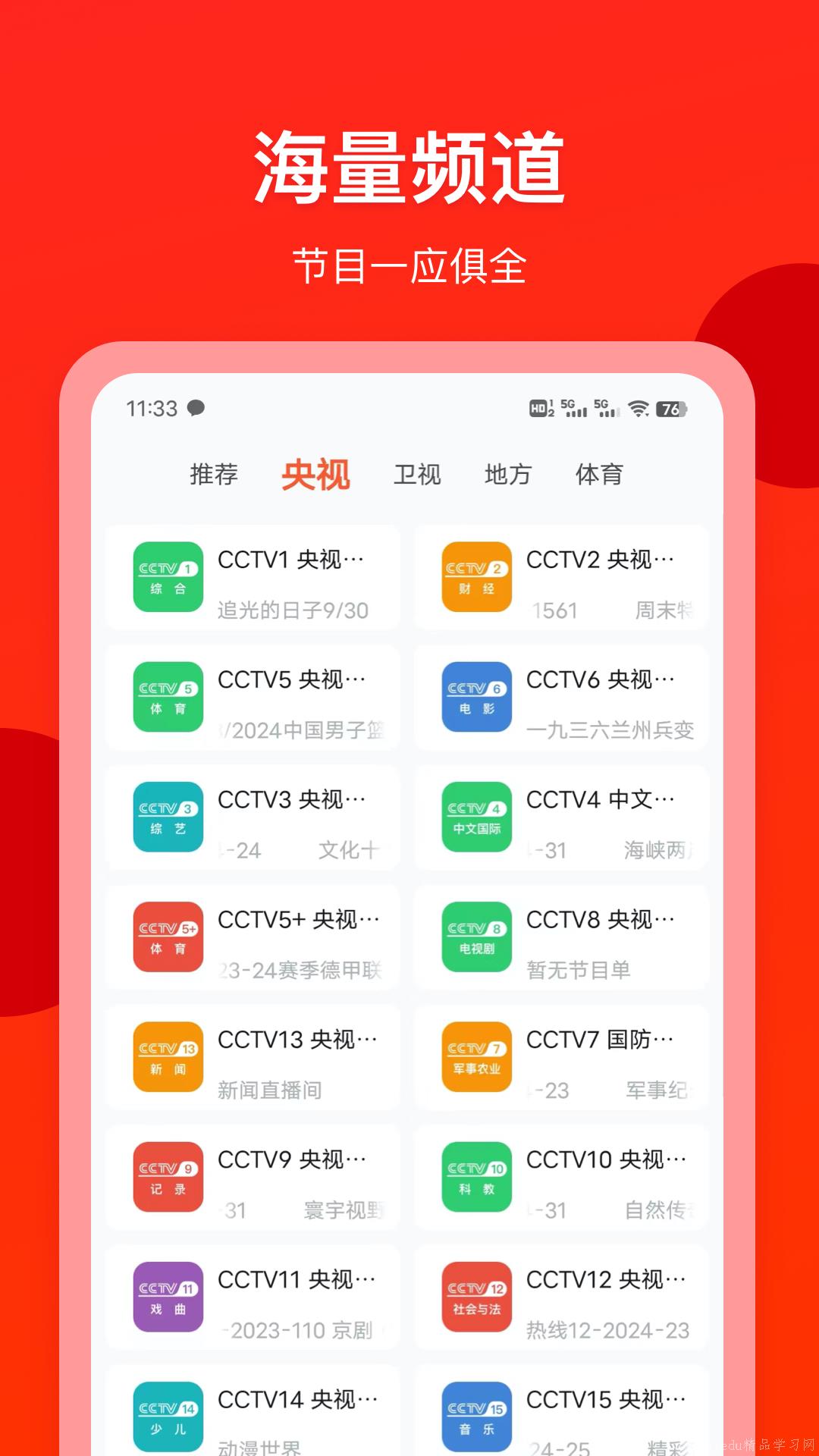This screenshot has width=819, height=1456.
Task: Open the CCTV5 体育 channel icon
Action: [x=167, y=697]
